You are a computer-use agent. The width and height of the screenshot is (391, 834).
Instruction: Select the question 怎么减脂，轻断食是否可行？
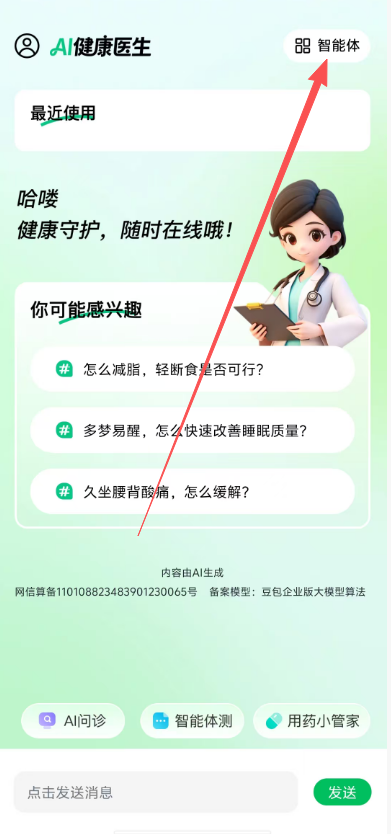[192, 369]
